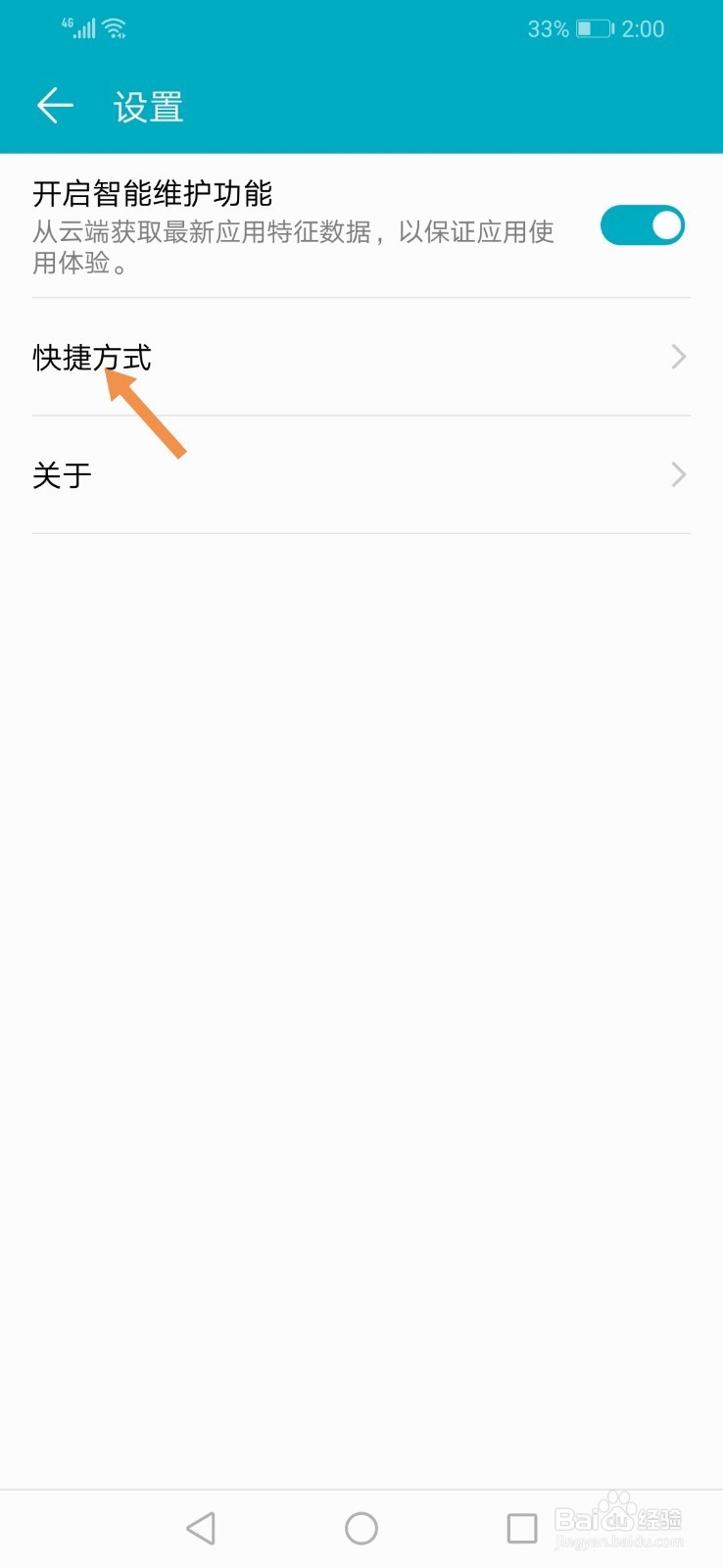Open the 快捷方式 row
Image resolution: width=723 pixels, height=1568 pixels.
coord(361,358)
